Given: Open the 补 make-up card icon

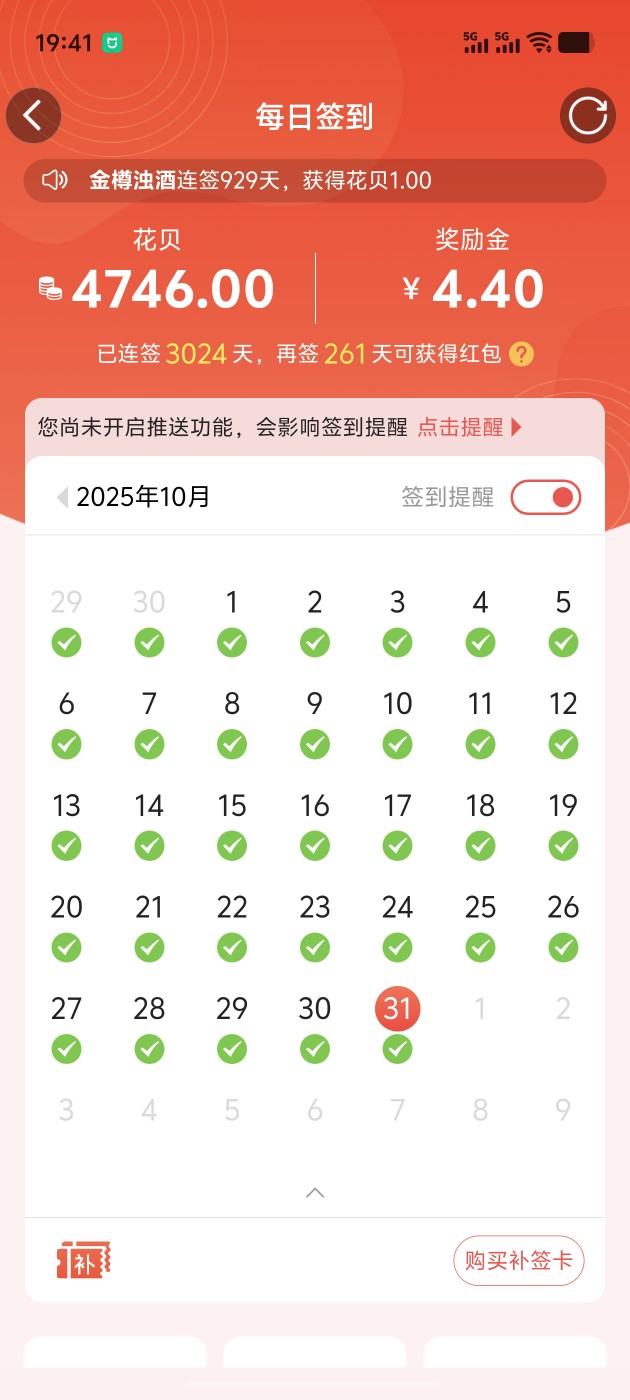Looking at the screenshot, I should (x=83, y=1260).
